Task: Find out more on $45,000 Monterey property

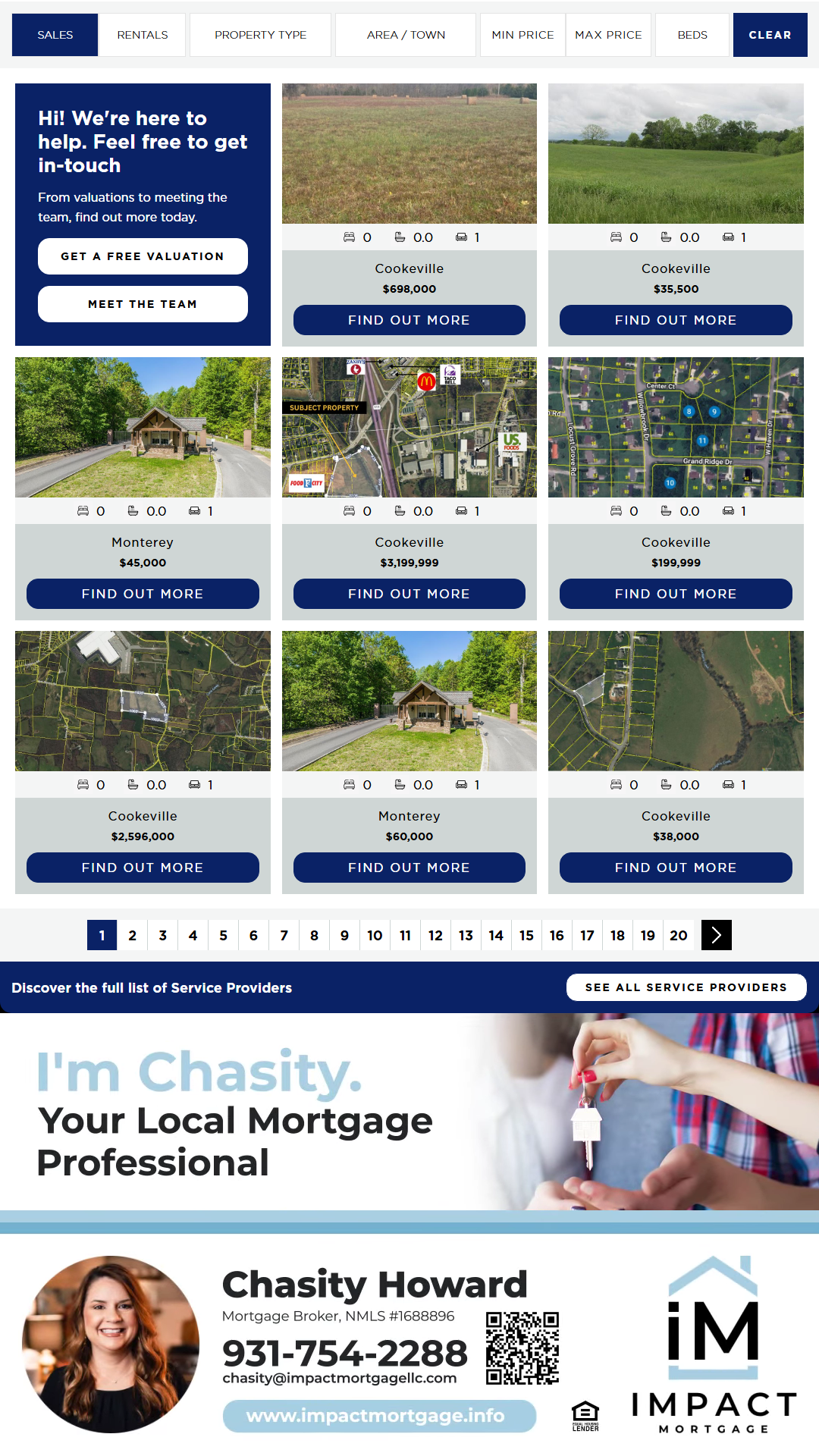Action: [x=143, y=594]
